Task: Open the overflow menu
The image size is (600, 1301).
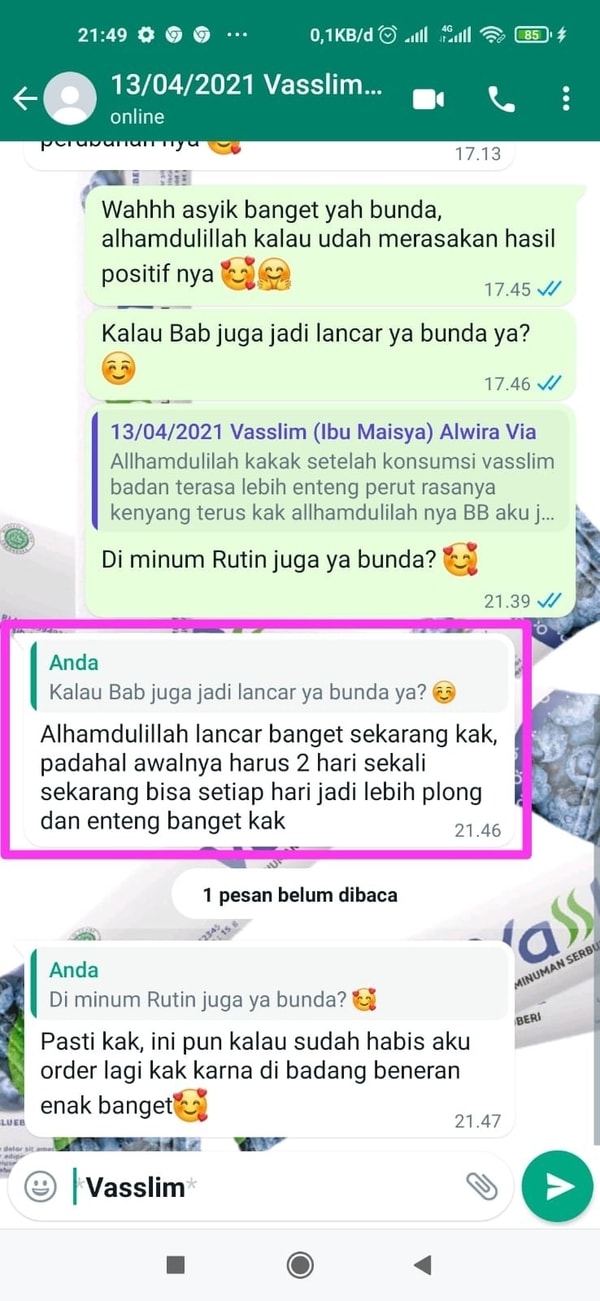Action: 566,98
